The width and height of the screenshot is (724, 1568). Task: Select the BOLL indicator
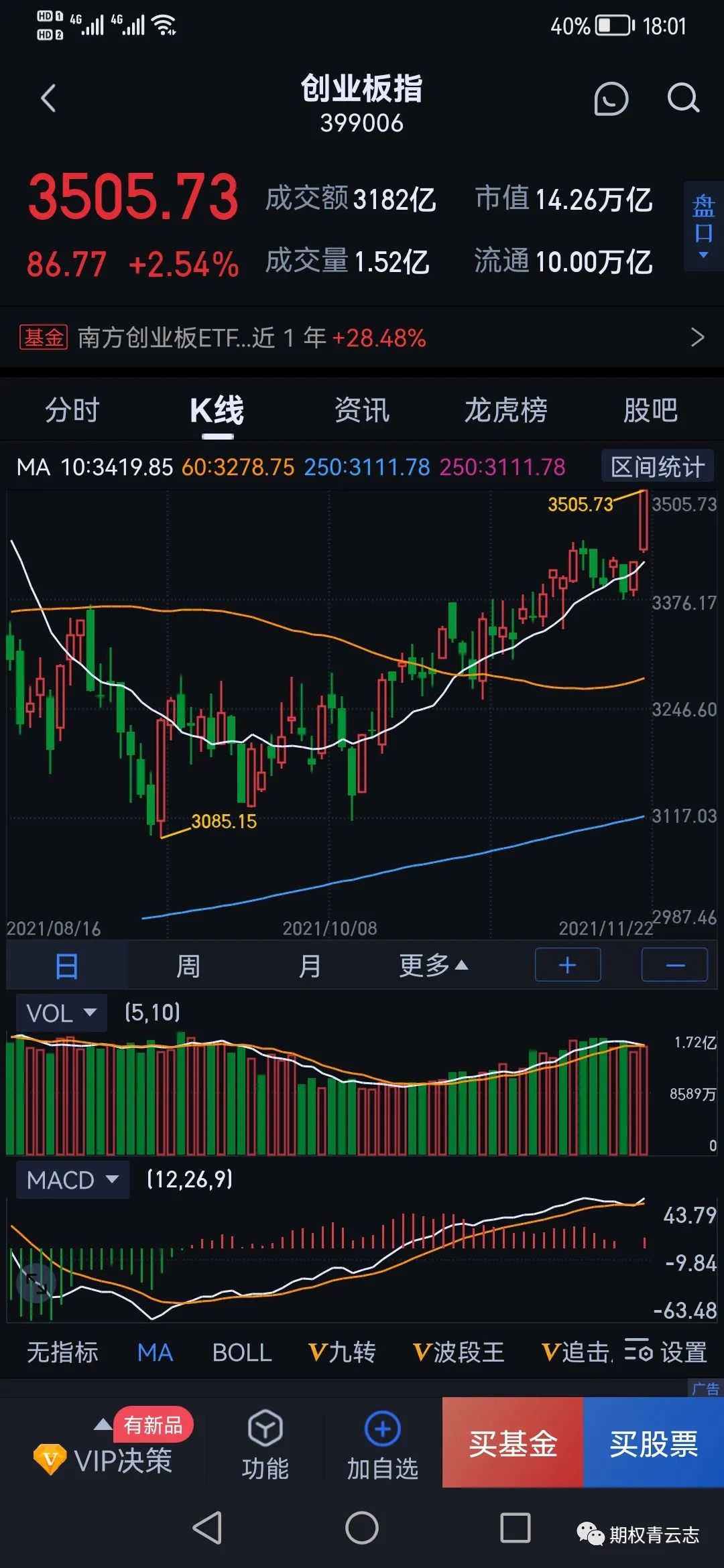coord(242,1353)
